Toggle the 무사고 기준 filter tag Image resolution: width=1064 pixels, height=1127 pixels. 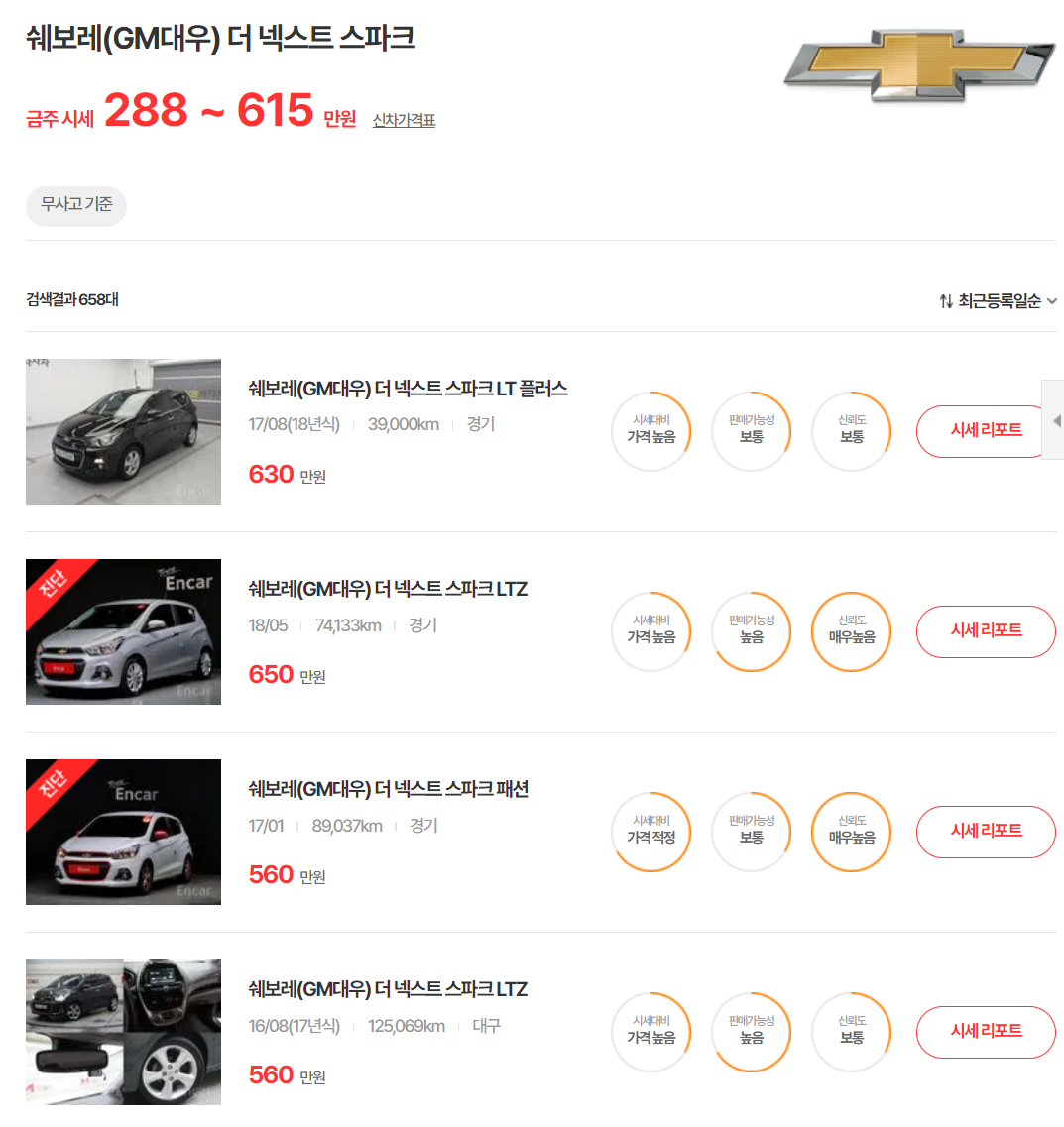(75, 206)
